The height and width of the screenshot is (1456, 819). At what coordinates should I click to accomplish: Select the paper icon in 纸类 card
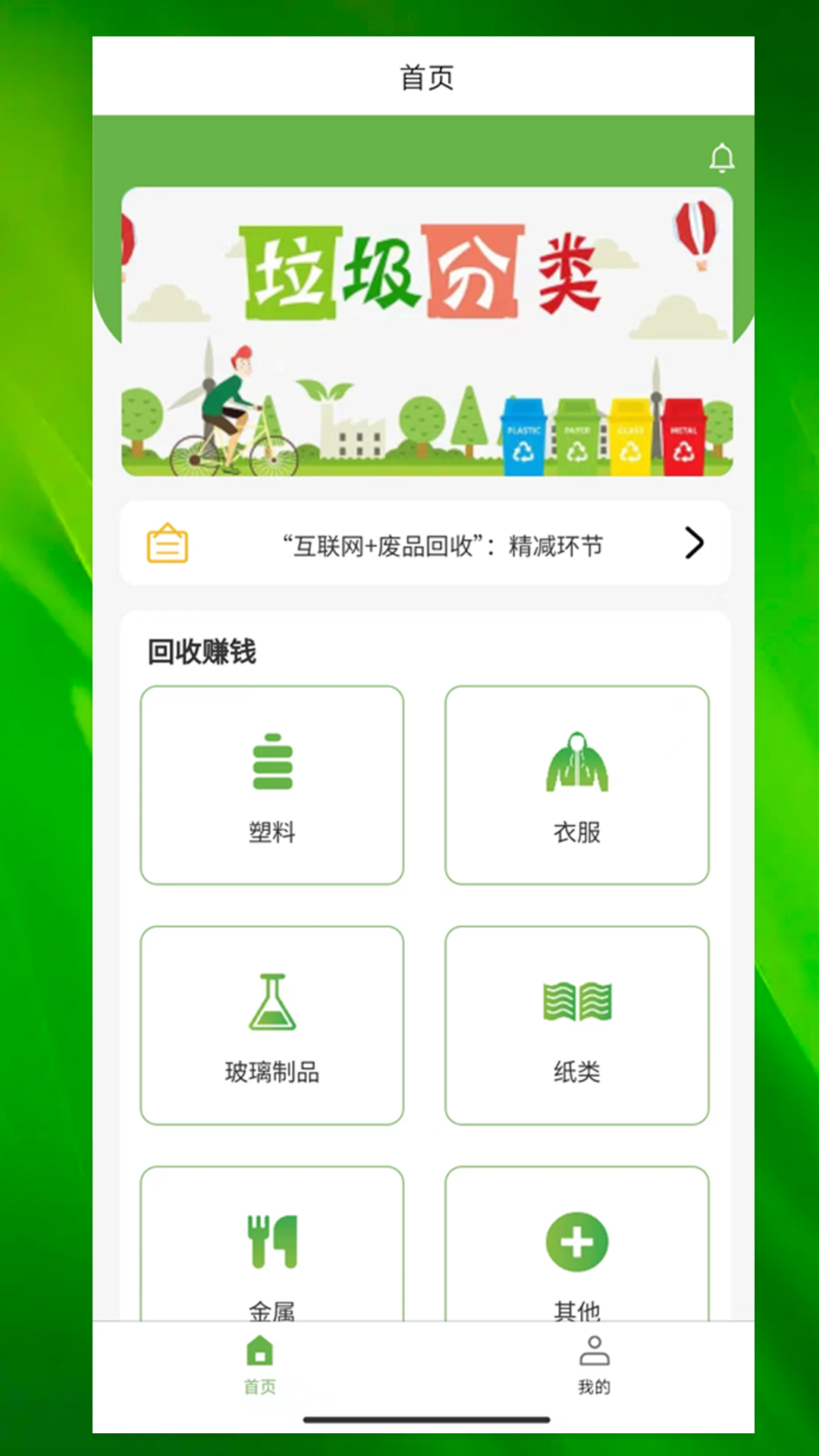576,1003
